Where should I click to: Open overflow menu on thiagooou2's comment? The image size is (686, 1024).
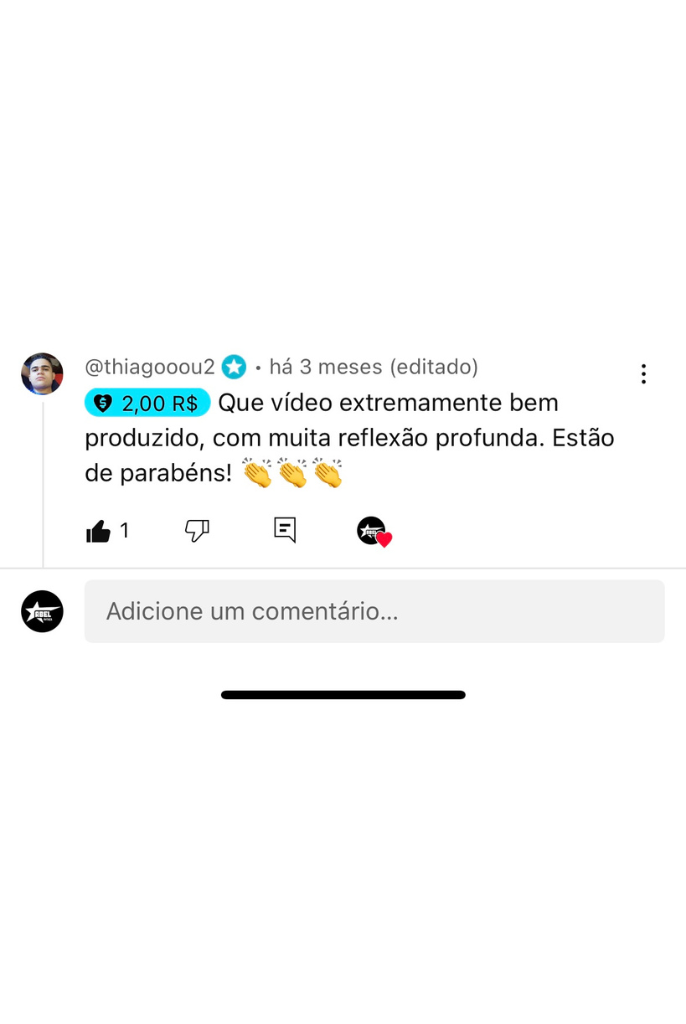click(643, 374)
